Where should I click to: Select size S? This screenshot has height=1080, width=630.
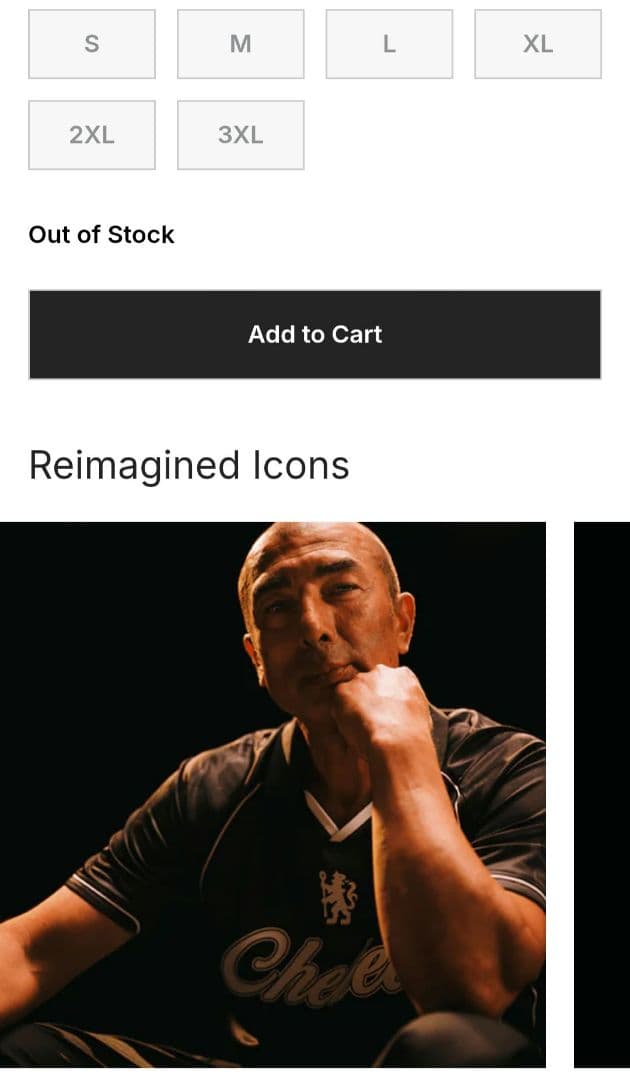[92, 44]
